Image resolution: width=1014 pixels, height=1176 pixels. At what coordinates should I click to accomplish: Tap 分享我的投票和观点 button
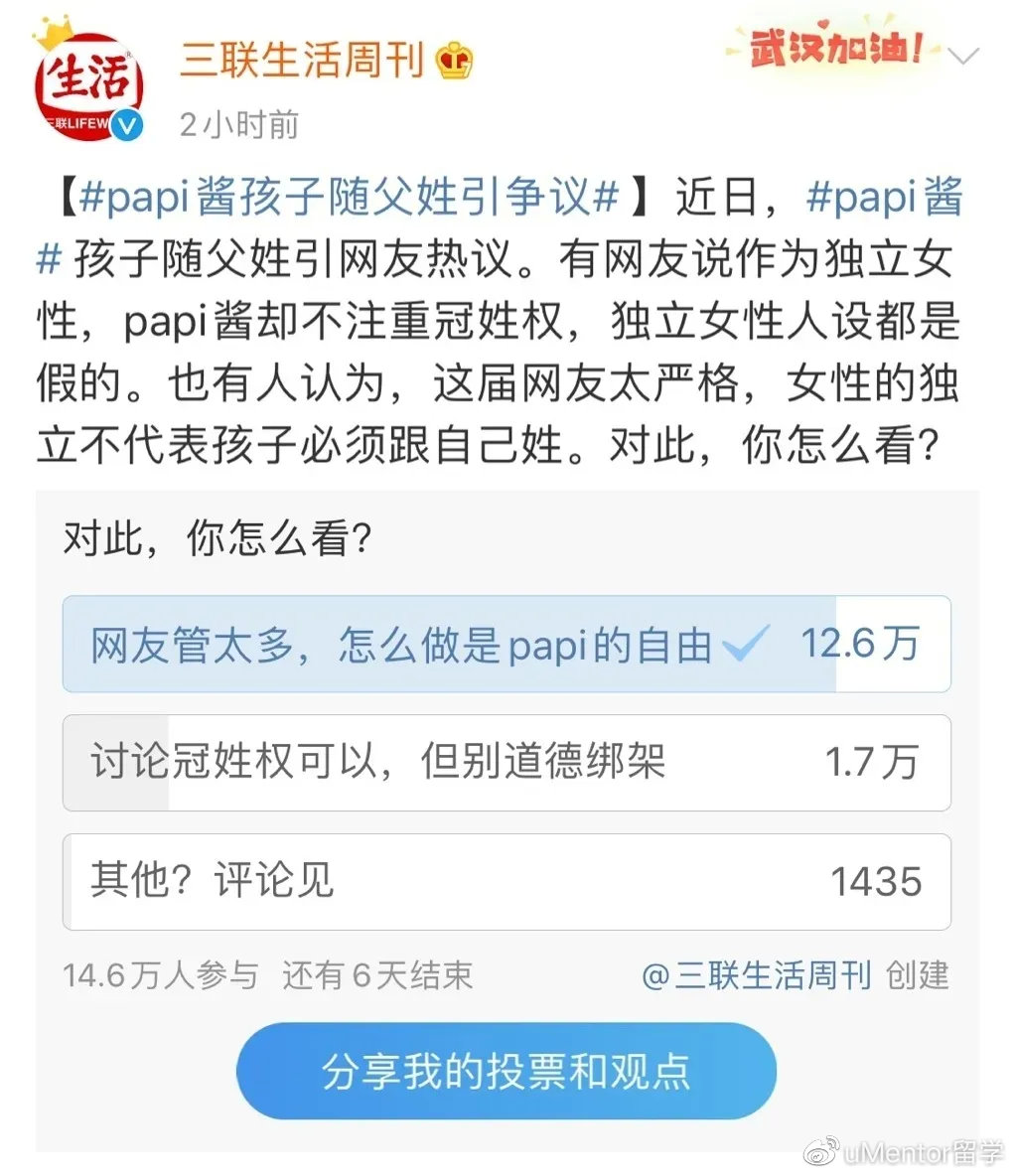(x=506, y=1071)
